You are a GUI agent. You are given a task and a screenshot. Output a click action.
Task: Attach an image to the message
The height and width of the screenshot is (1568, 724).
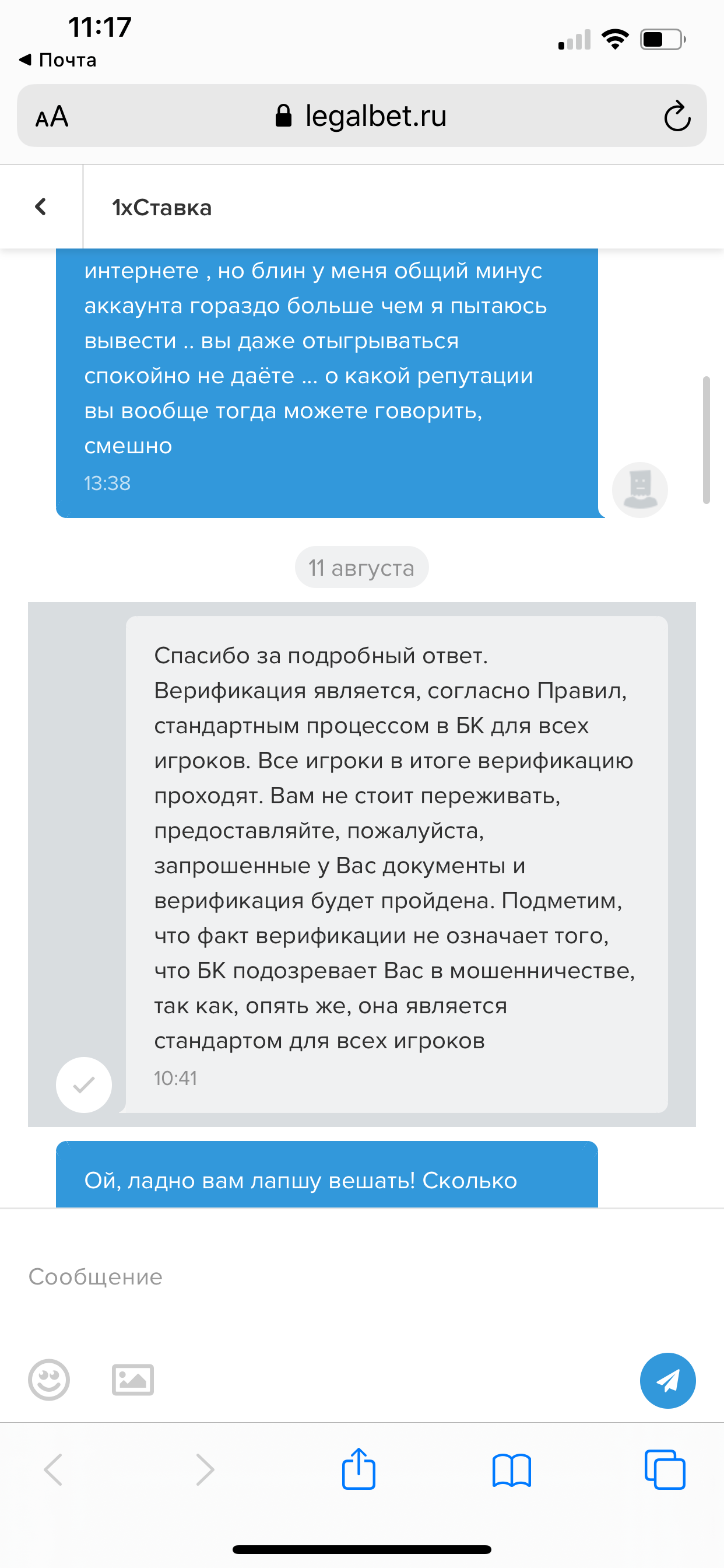[x=133, y=1380]
